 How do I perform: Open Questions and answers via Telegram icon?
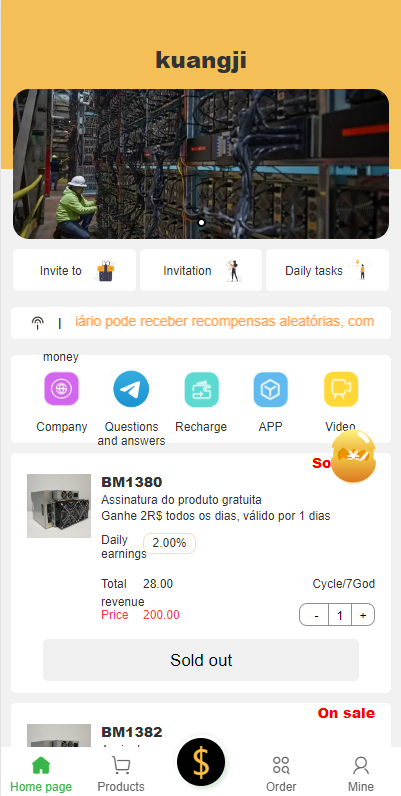click(131, 389)
